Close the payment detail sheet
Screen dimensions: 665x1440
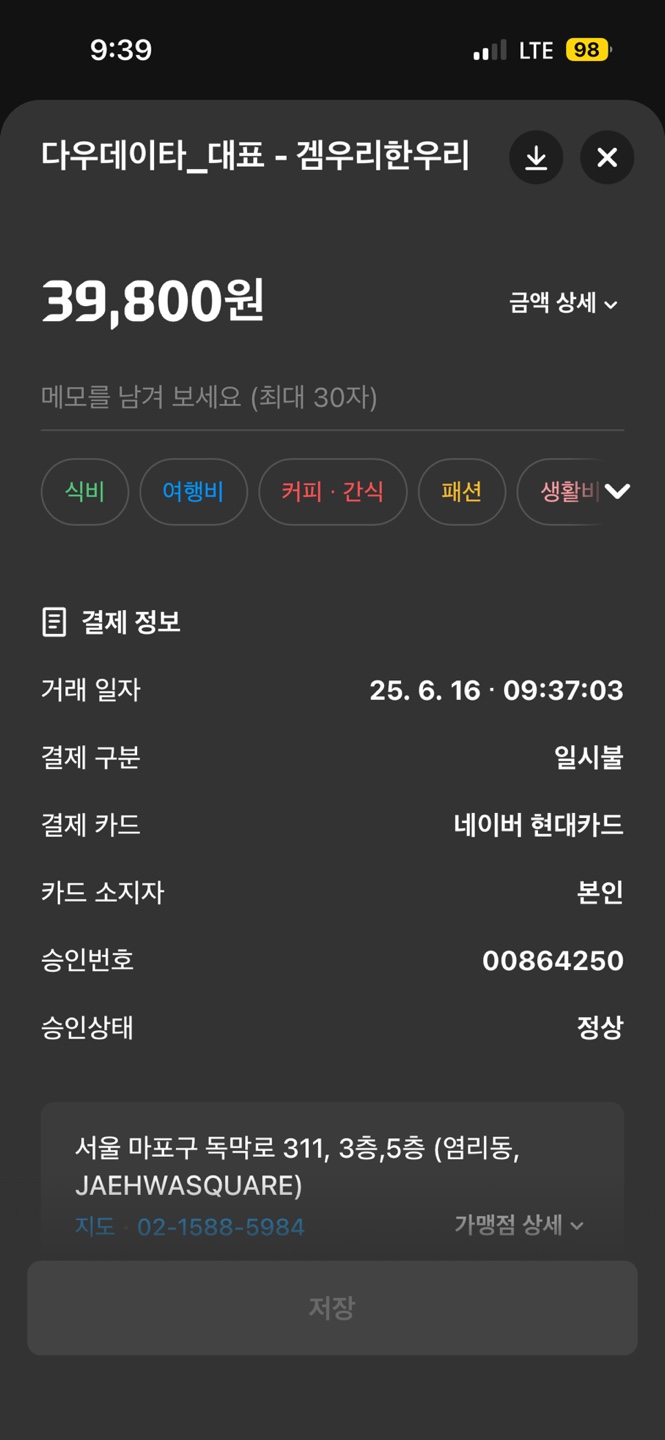pyautogui.click(x=607, y=158)
